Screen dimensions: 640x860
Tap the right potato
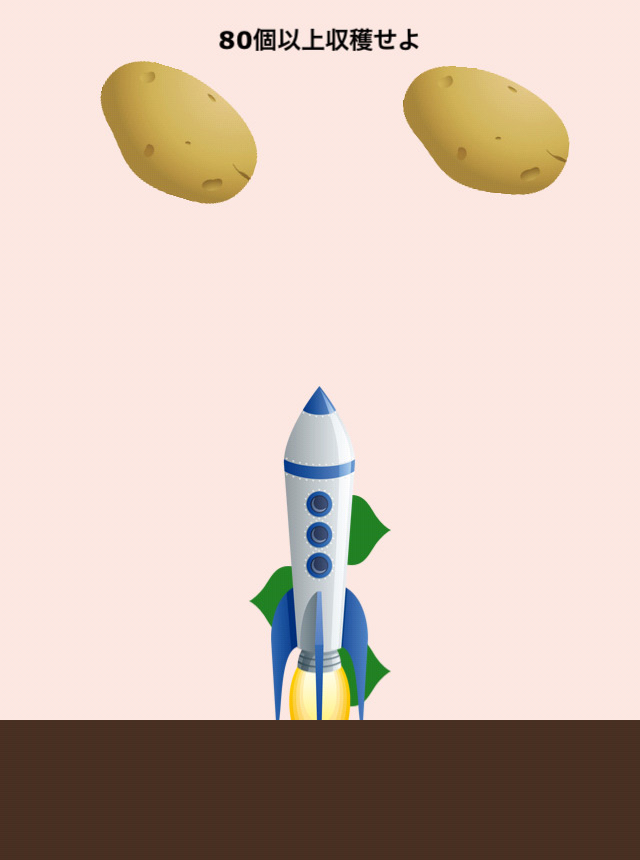click(x=486, y=129)
